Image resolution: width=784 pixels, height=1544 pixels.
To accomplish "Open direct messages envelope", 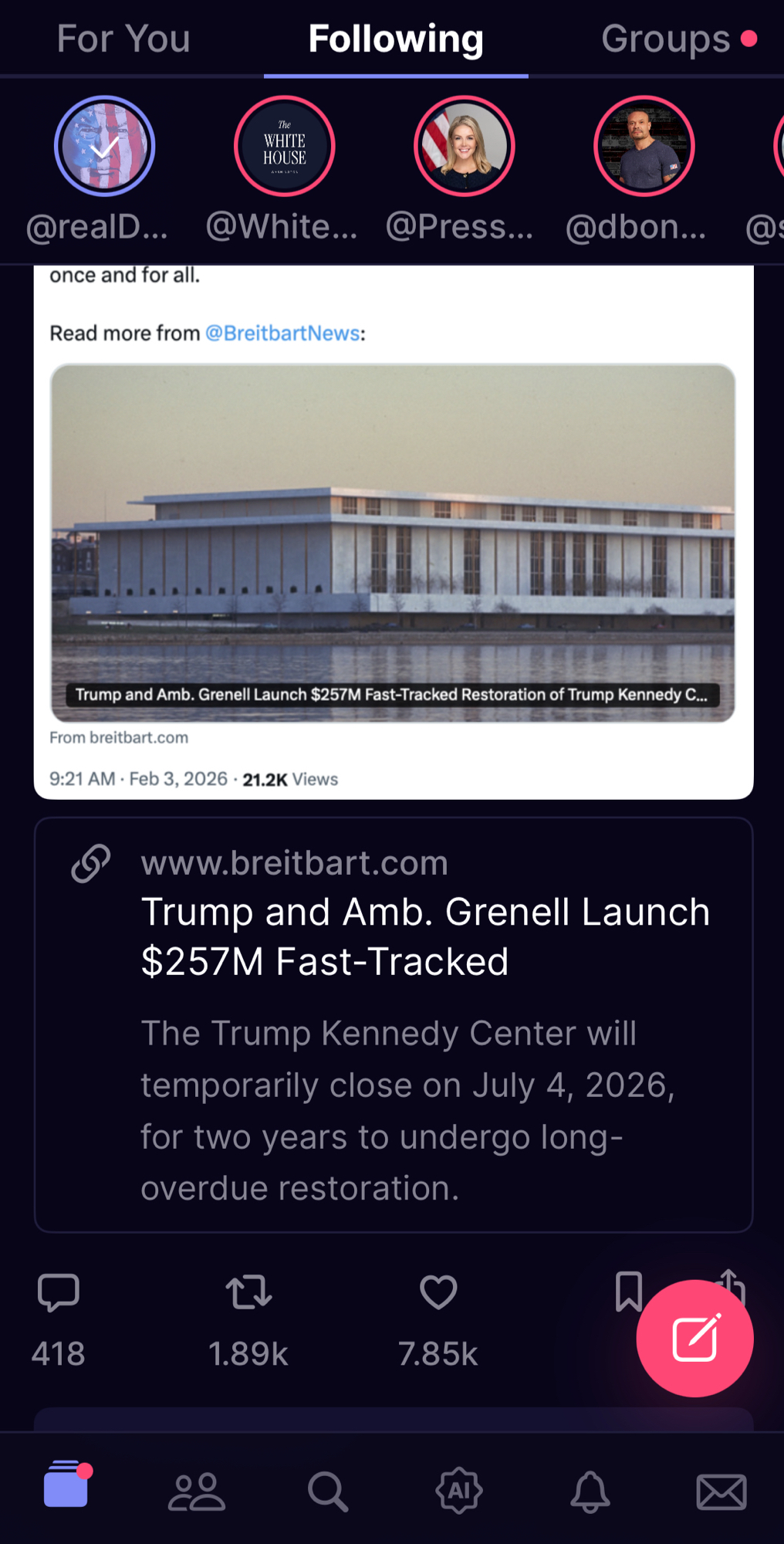I will 721,1492.
